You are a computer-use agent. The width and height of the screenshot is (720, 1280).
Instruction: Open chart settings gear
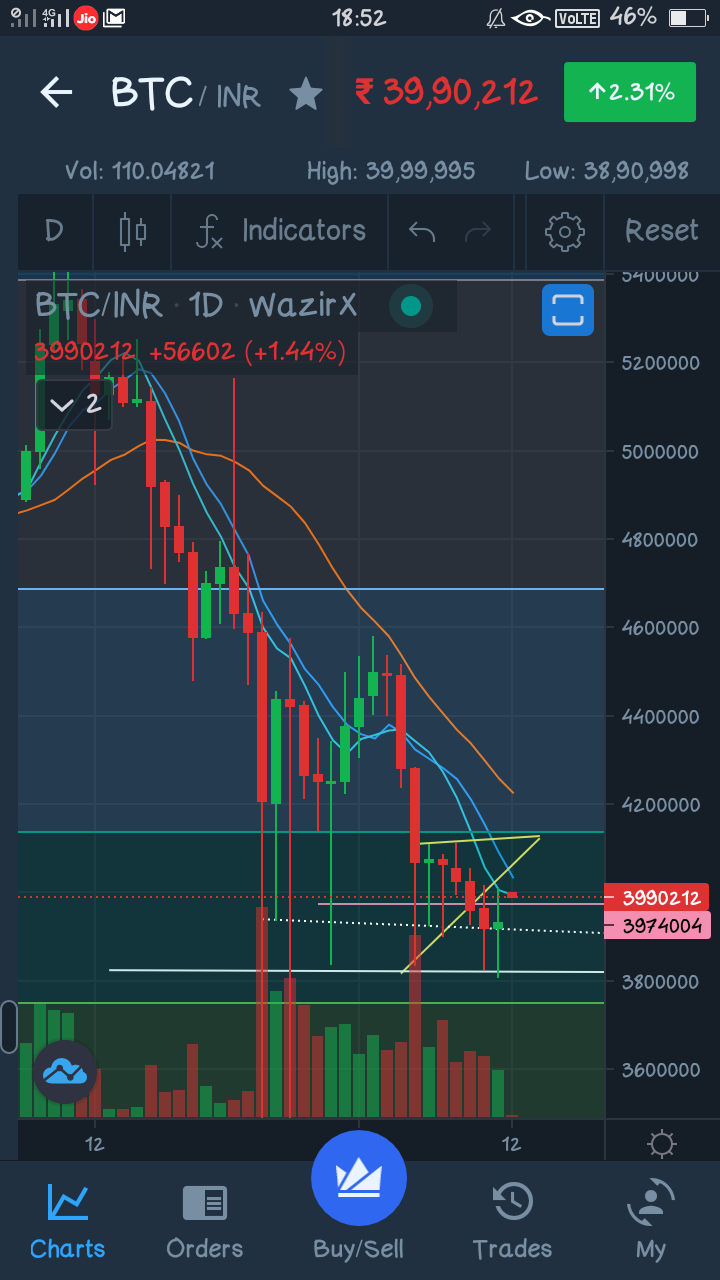pyautogui.click(x=564, y=231)
